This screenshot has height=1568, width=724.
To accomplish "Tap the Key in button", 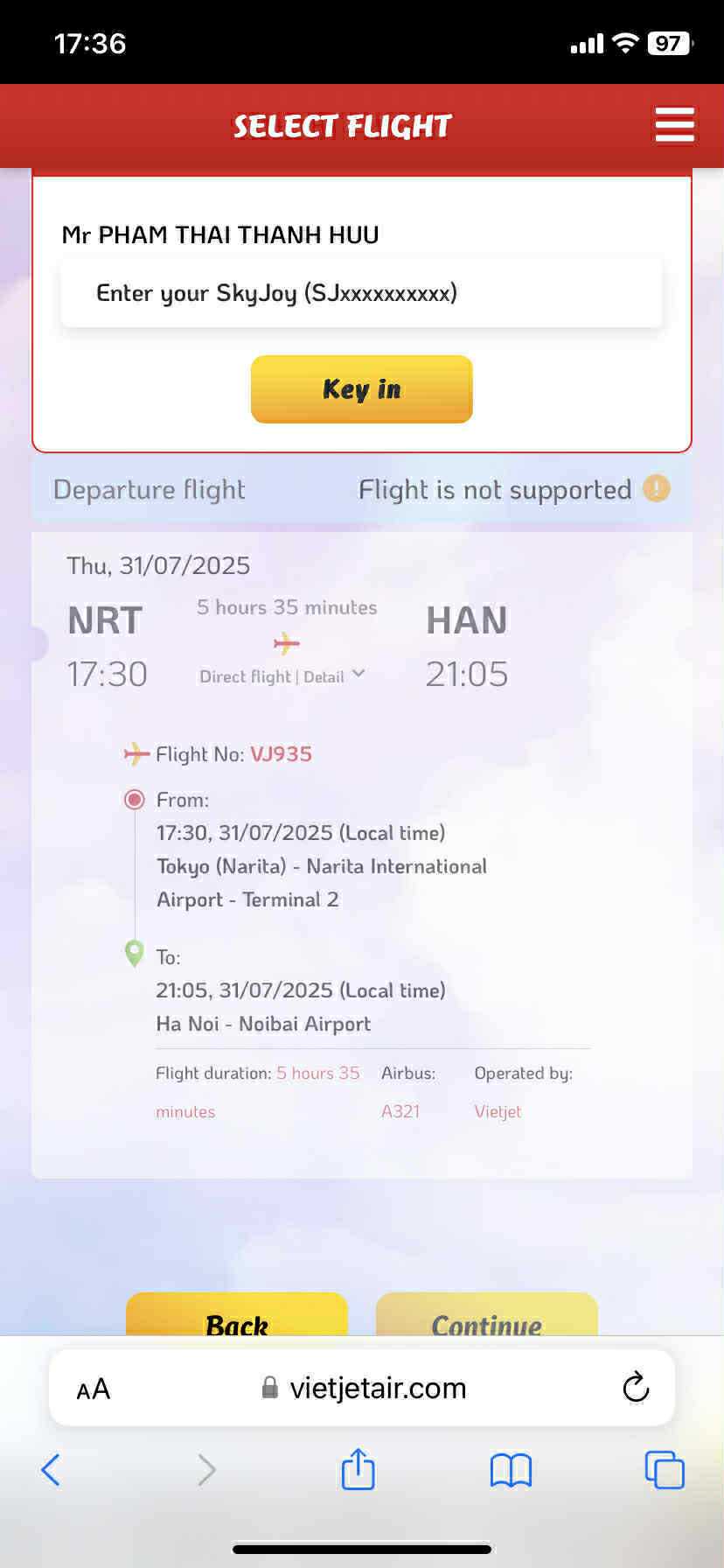I will coord(361,389).
